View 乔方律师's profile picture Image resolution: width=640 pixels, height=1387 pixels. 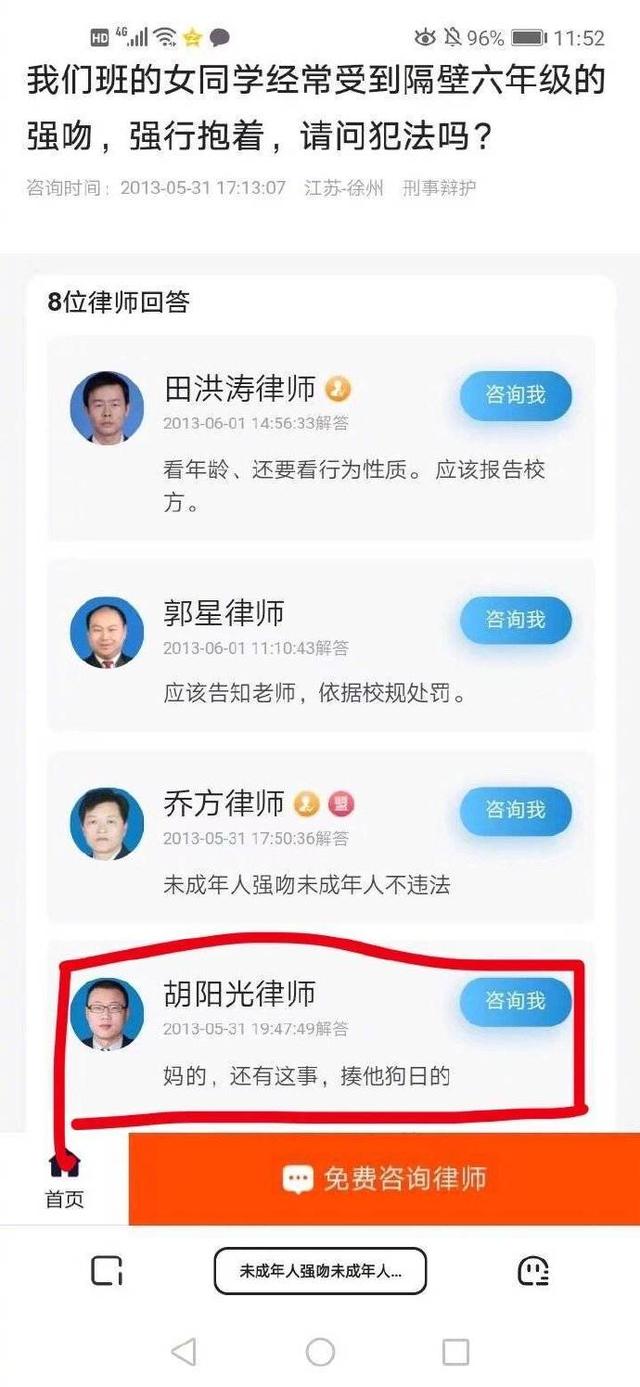[107, 823]
